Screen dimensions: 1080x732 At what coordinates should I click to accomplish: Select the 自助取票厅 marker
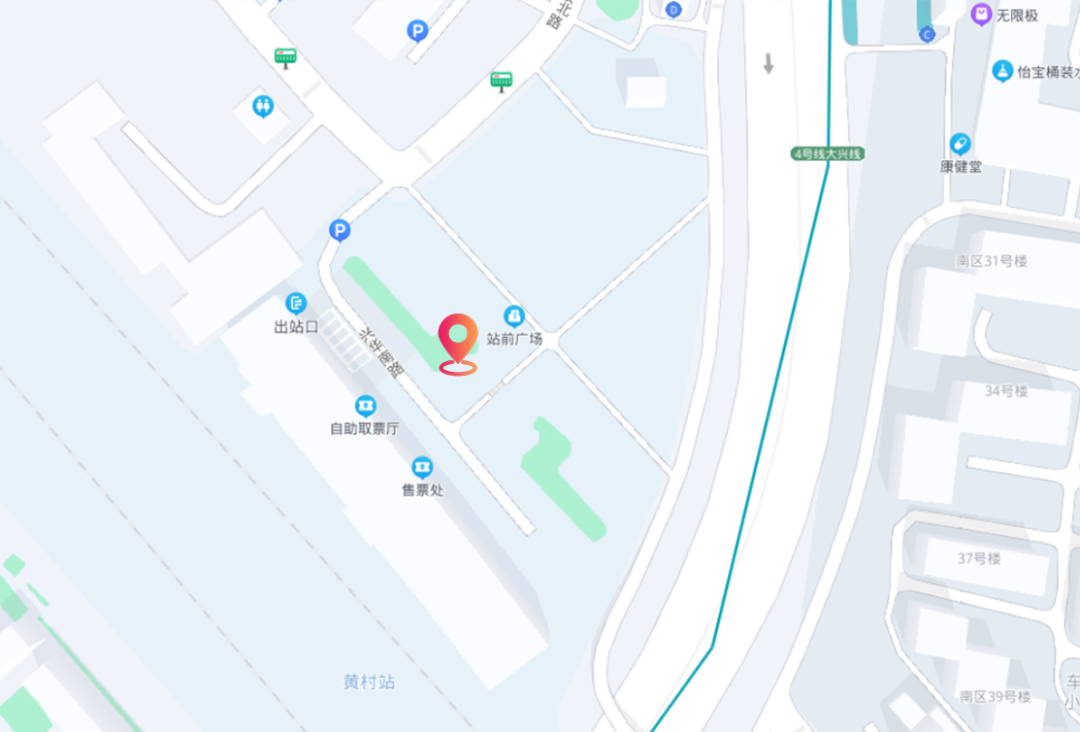365,406
